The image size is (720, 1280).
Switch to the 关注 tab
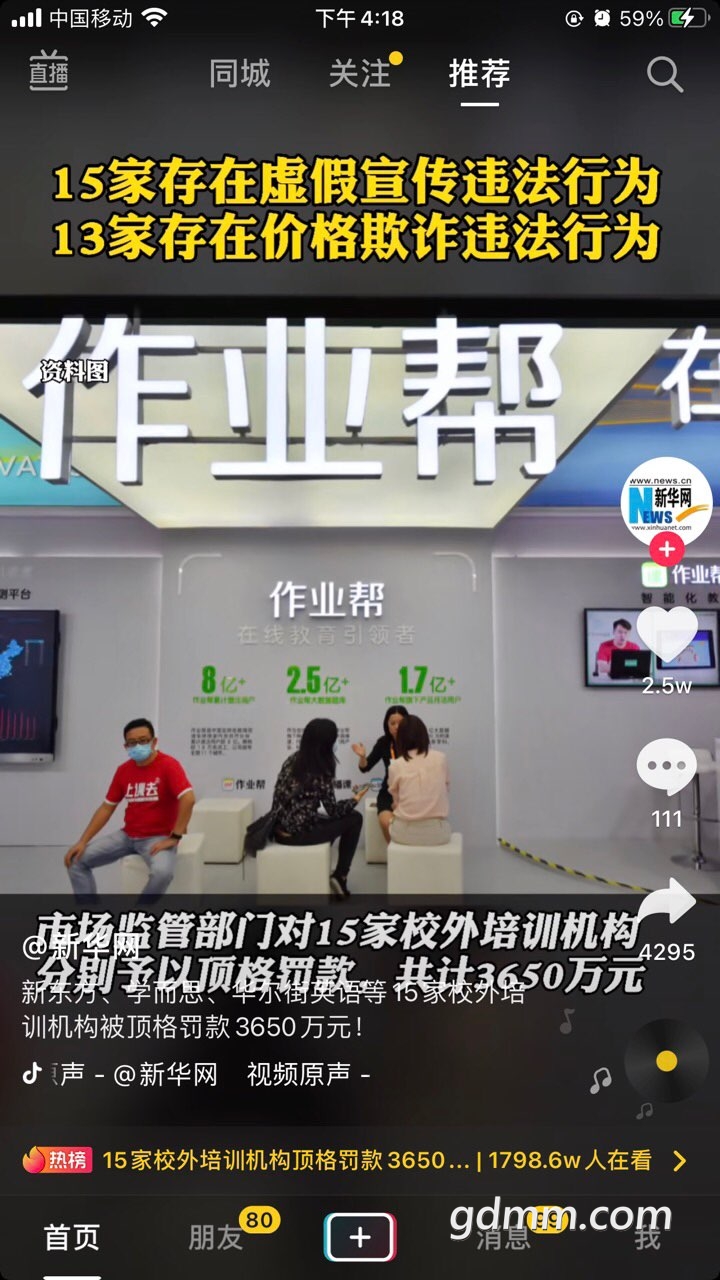[360, 73]
